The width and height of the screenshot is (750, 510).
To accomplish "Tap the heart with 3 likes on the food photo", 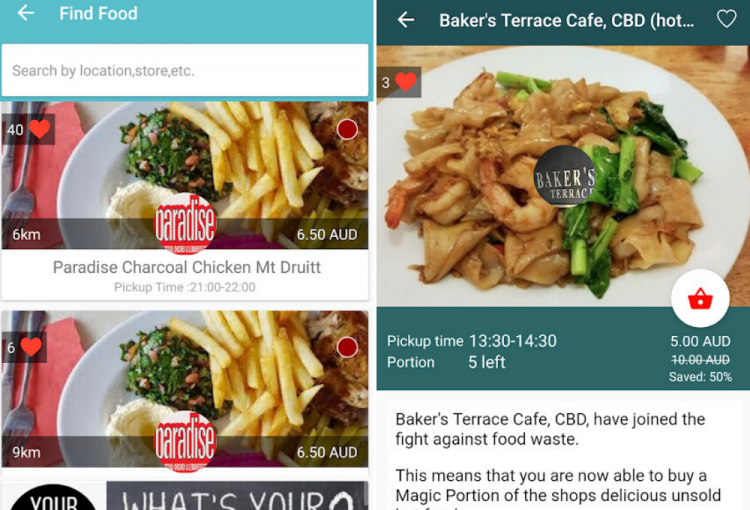I will pyautogui.click(x=405, y=82).
